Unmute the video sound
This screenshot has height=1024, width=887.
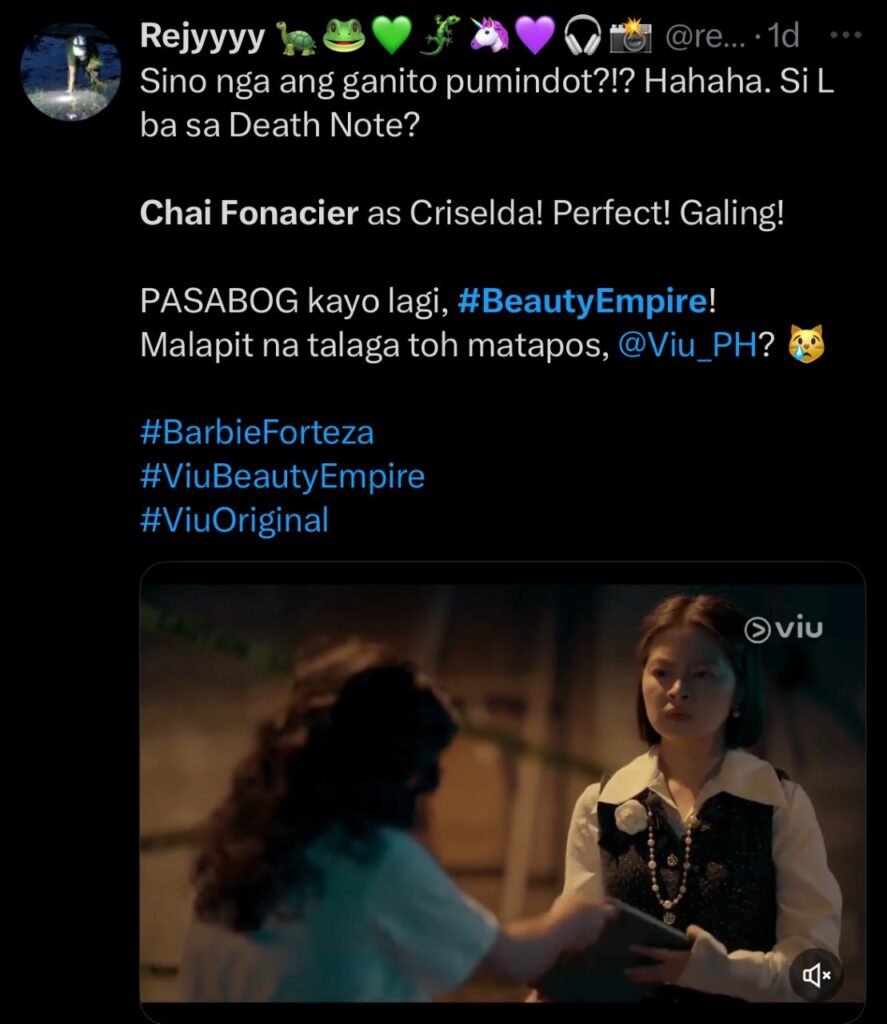tap(816, 974)
